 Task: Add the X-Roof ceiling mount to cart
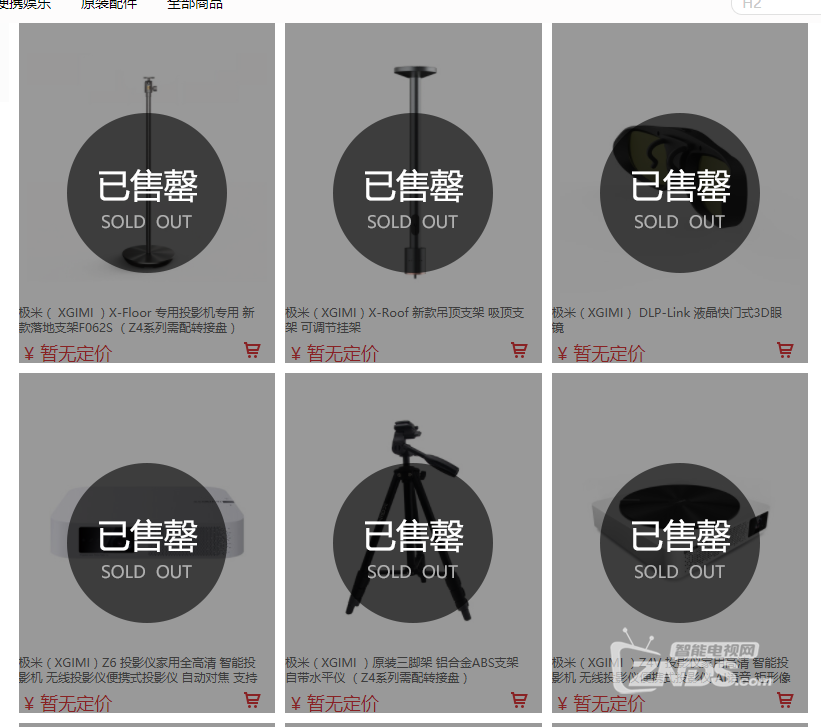[519, 350]
